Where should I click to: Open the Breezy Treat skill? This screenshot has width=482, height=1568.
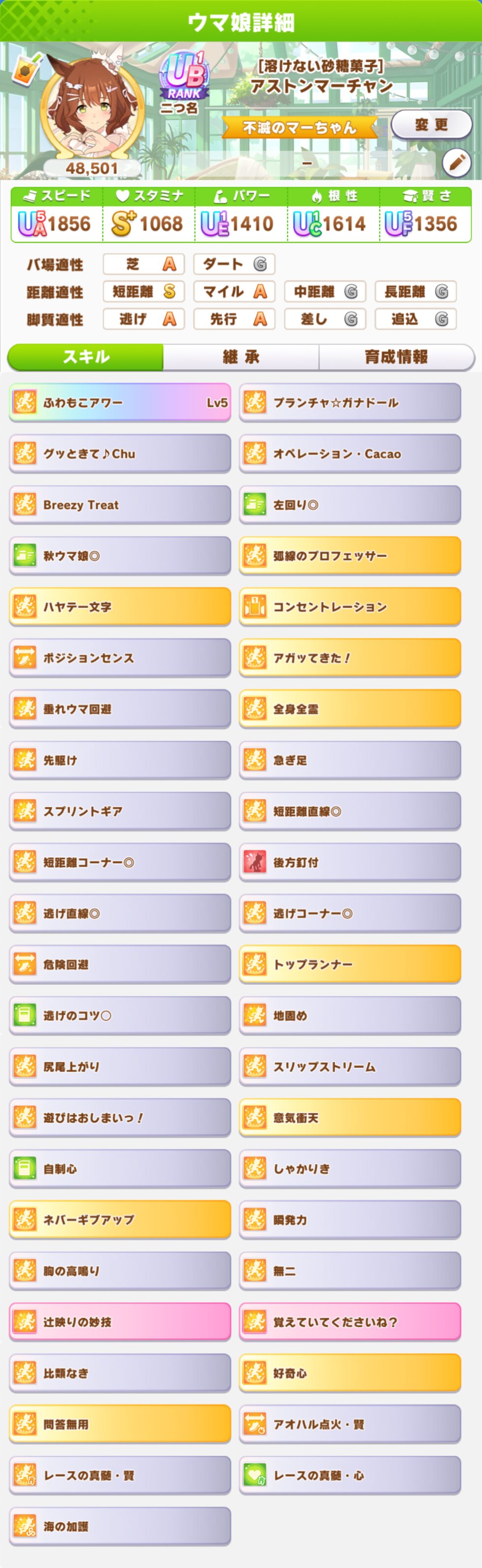coord(120,504)
